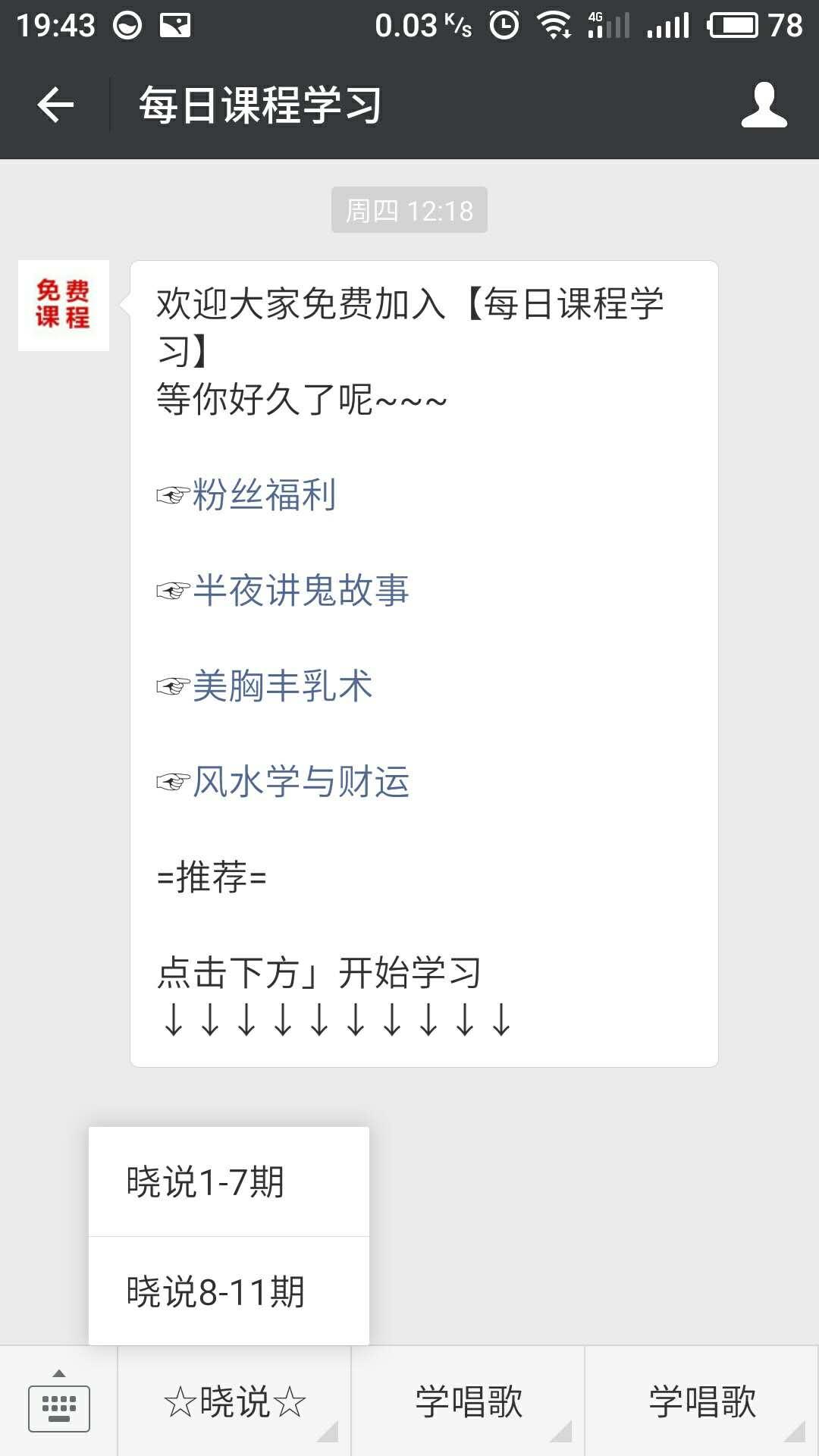Open the 半夜讲鬼故事 link

pos(300,591)
